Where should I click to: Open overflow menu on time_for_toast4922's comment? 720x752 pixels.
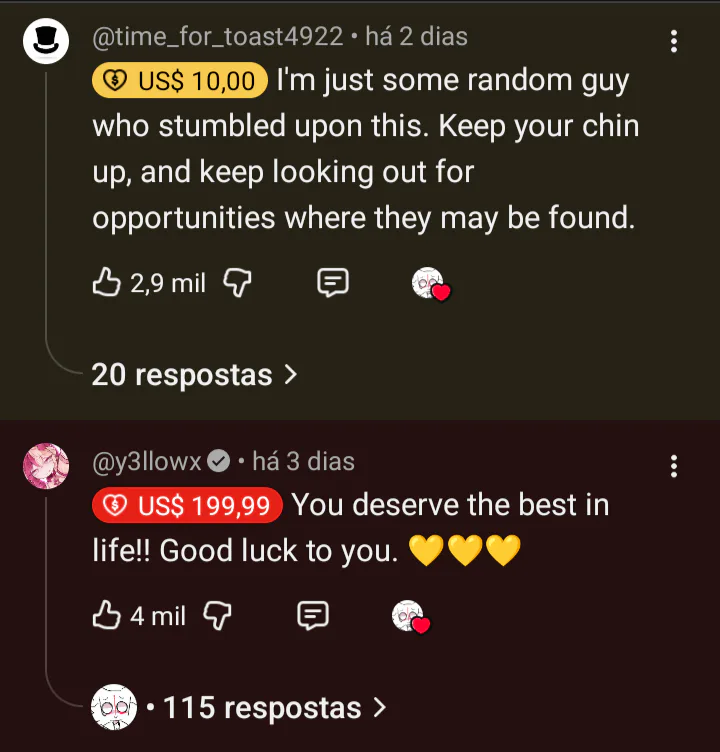[674, 41]
